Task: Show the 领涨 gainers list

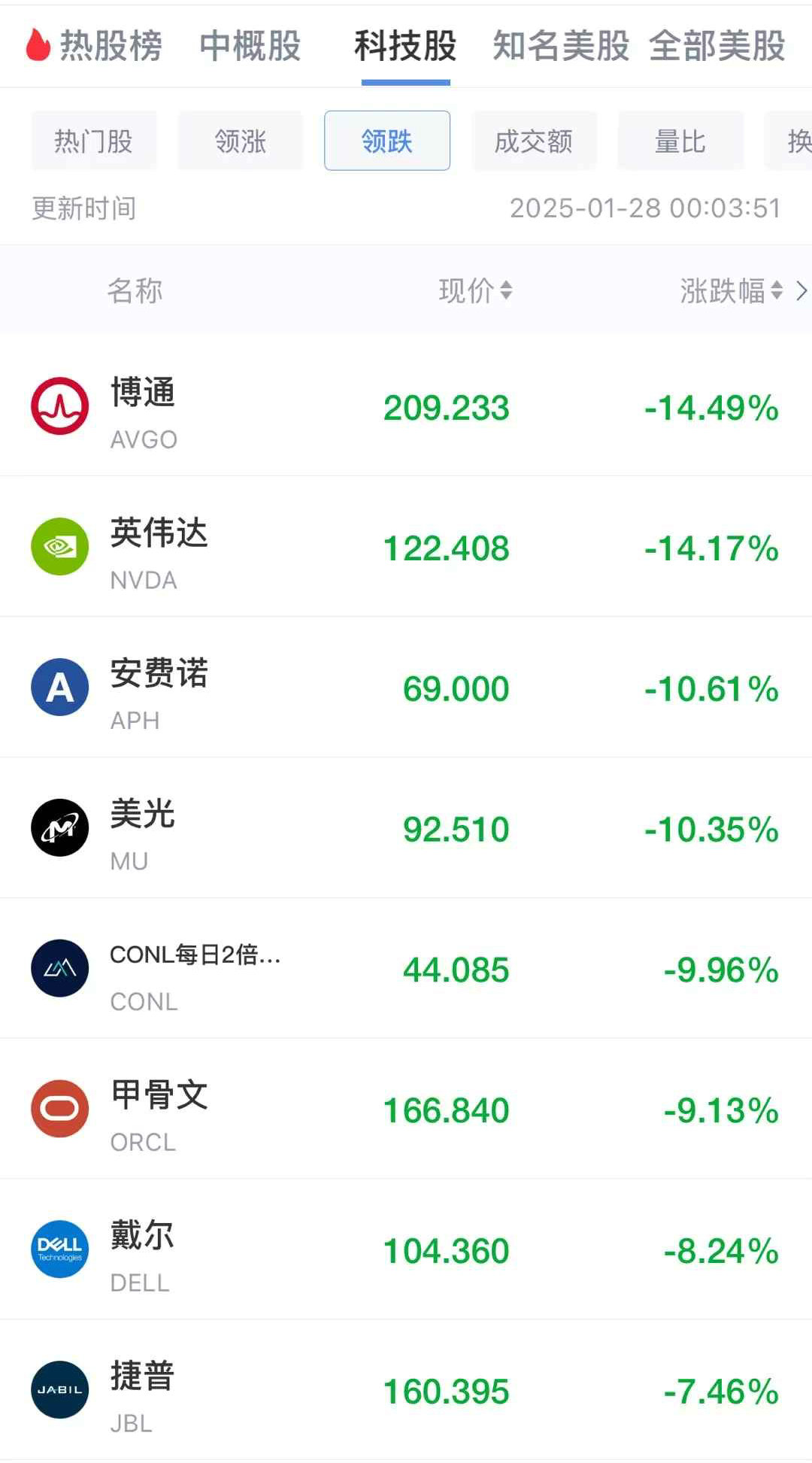Action: point(241,141)
